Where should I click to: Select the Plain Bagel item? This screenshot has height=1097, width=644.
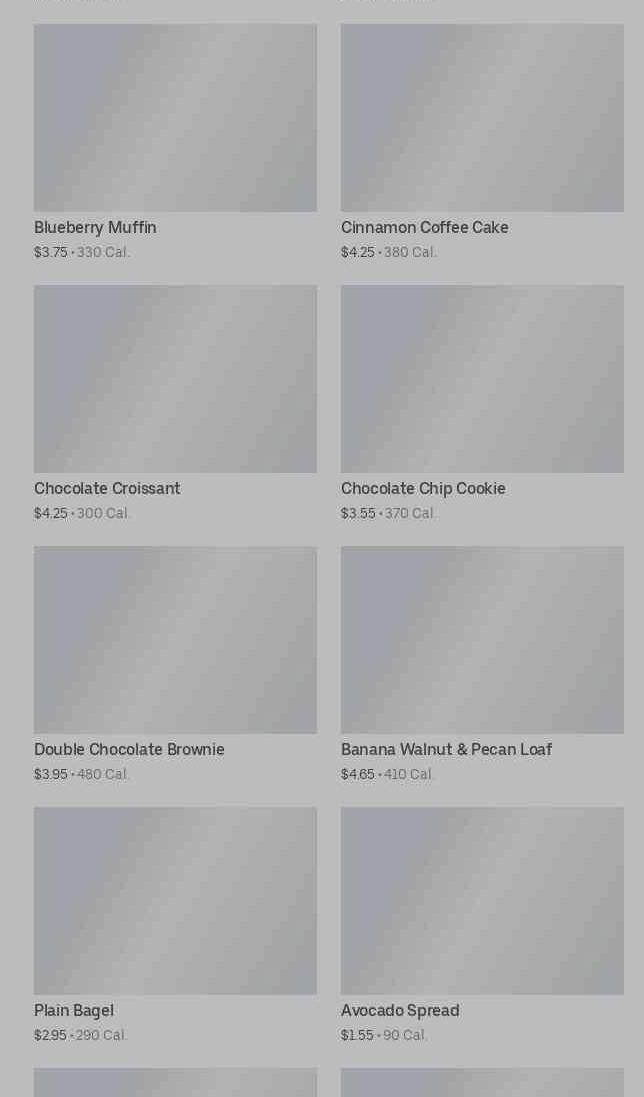click(x=175, y=925)
